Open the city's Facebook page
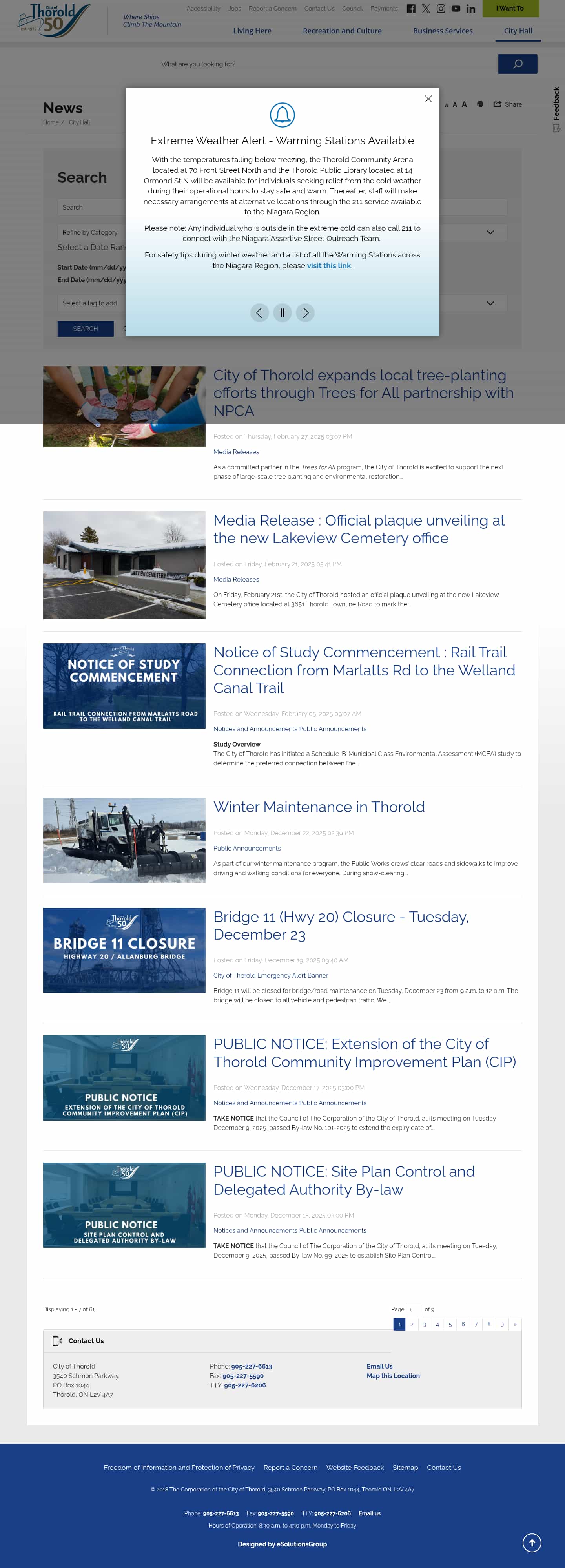565x1568 pixels. [411, 9]
